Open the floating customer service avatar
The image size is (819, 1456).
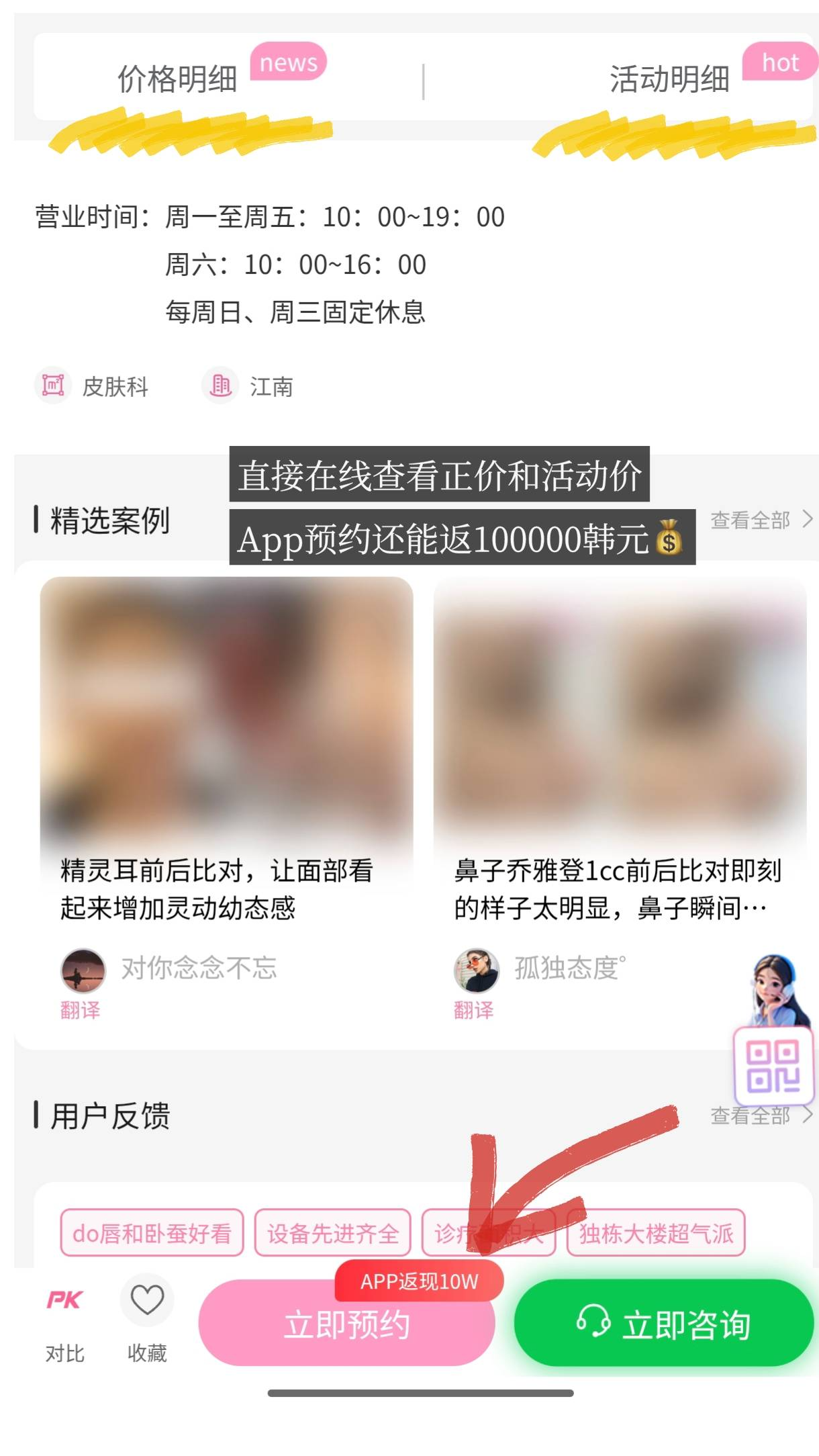coord(777,987)
